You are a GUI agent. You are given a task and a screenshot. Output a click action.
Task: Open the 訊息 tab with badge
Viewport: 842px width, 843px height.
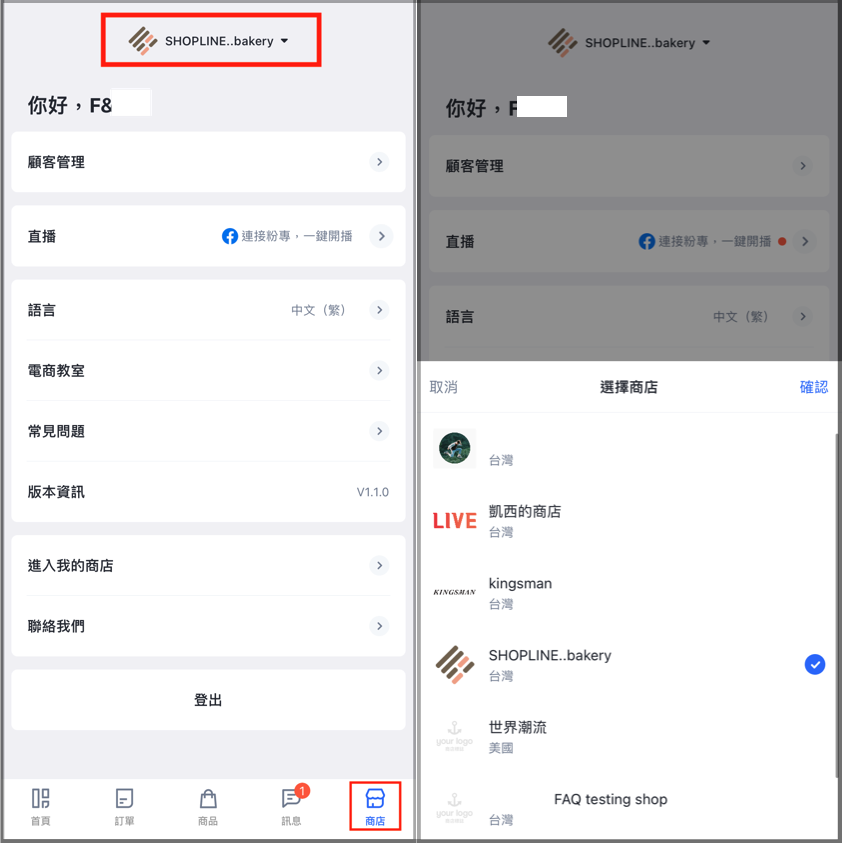pyautogui.click(x=291, y=806)
